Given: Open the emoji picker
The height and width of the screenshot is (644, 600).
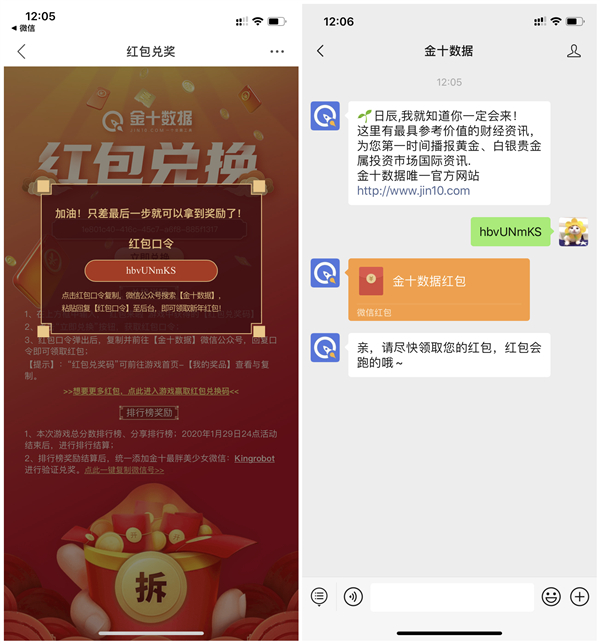Looking at the screenshot, I should tap(551, 597).
